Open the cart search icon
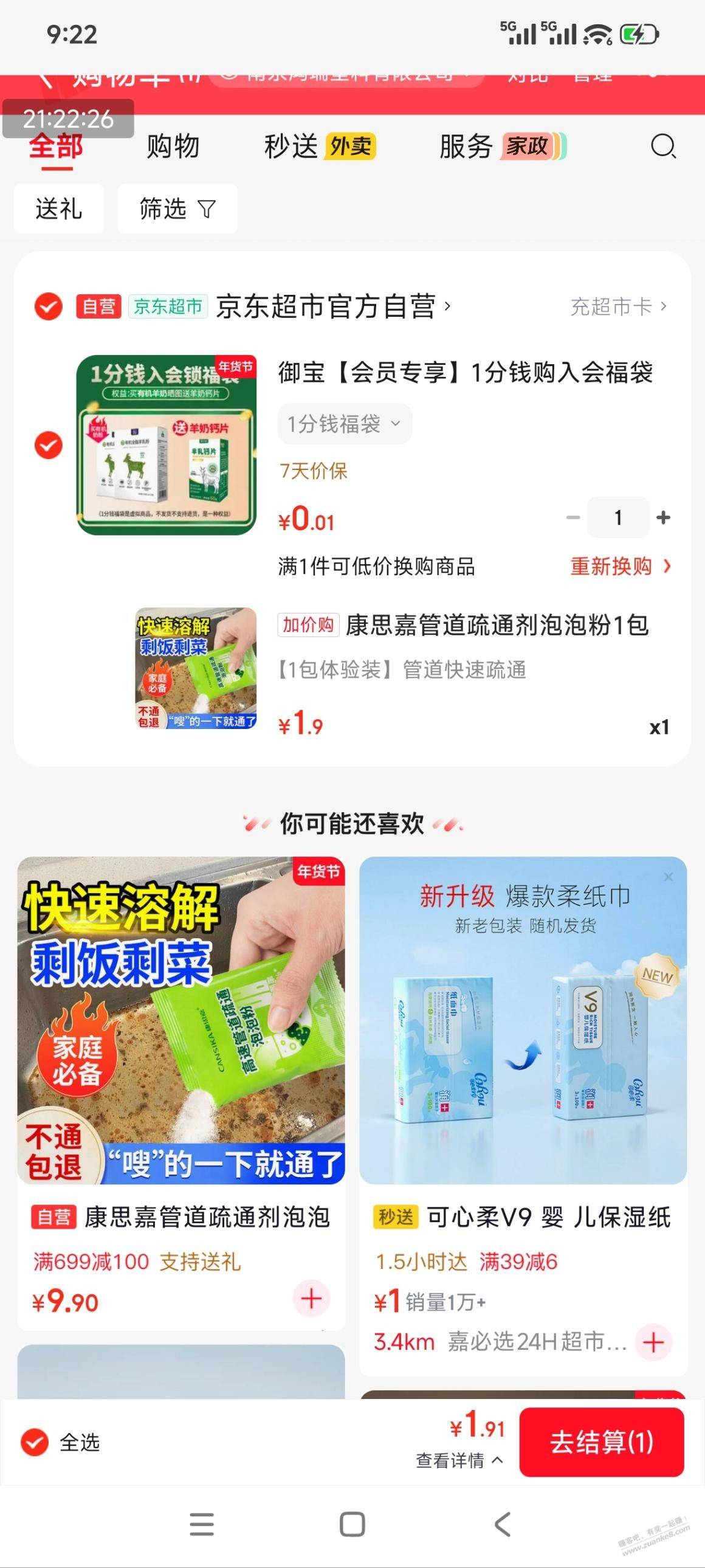 pyautogui.click(x=662, y=146)
